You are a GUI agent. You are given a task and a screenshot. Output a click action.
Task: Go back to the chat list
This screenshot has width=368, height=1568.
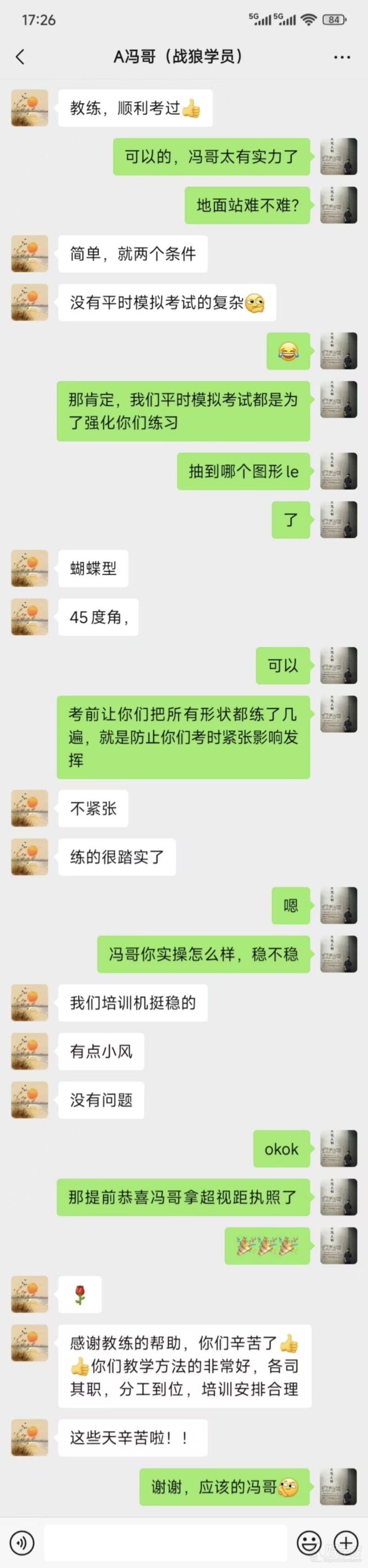(x=20, y=57)
